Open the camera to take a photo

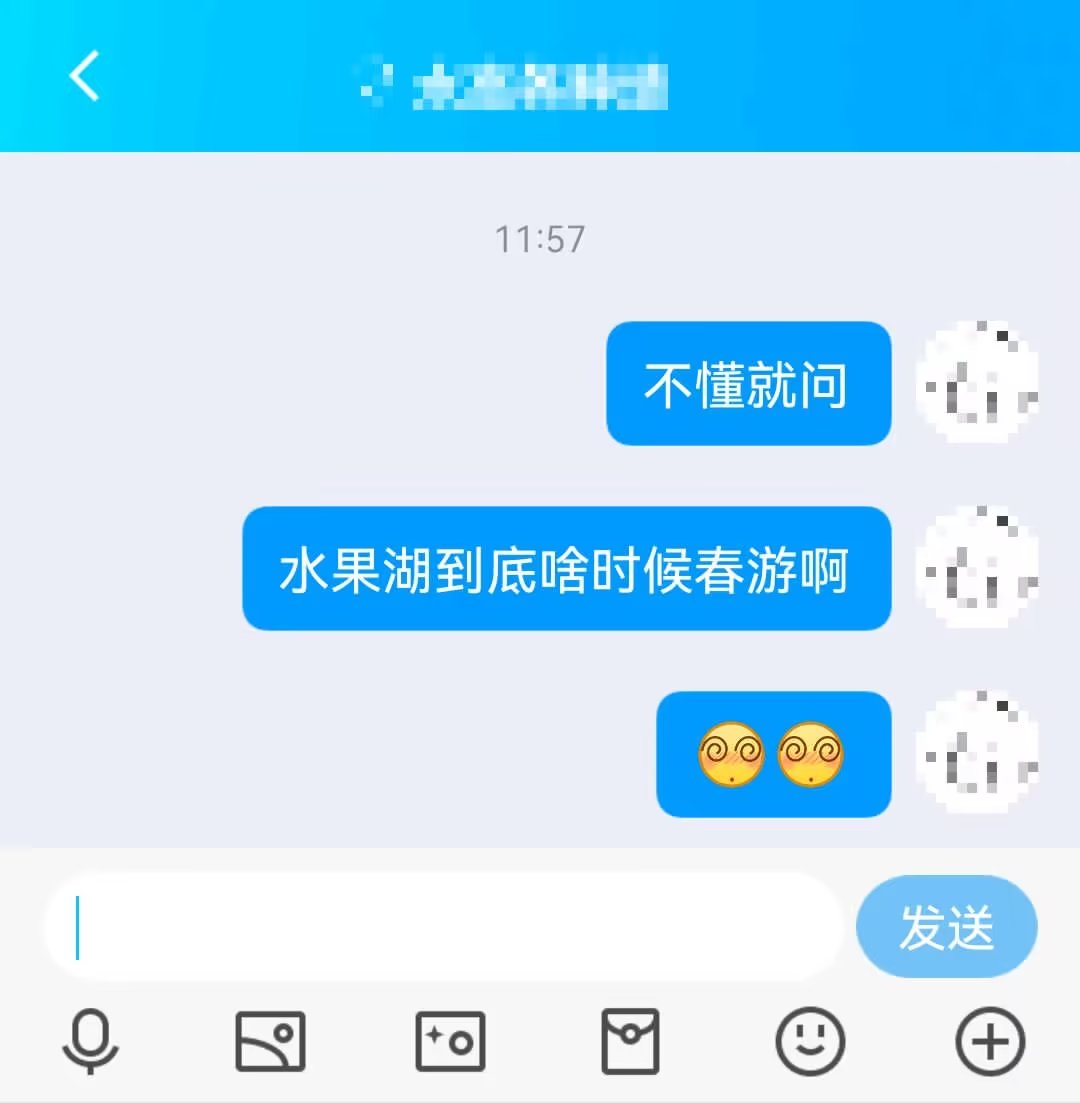click(x=450, y=1041)
